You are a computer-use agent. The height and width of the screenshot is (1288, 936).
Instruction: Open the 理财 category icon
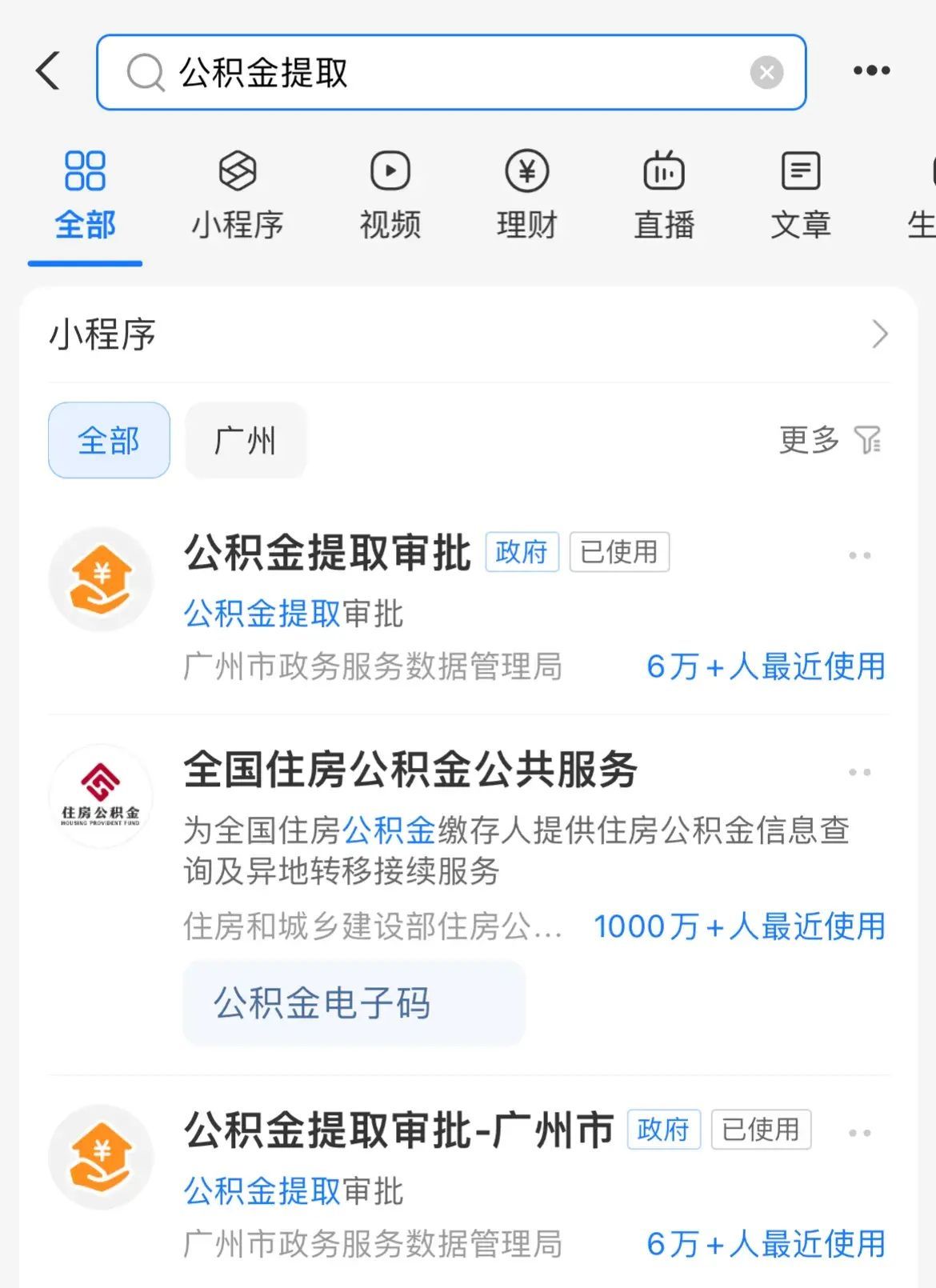pyautogui.click(x=526, y=170)
